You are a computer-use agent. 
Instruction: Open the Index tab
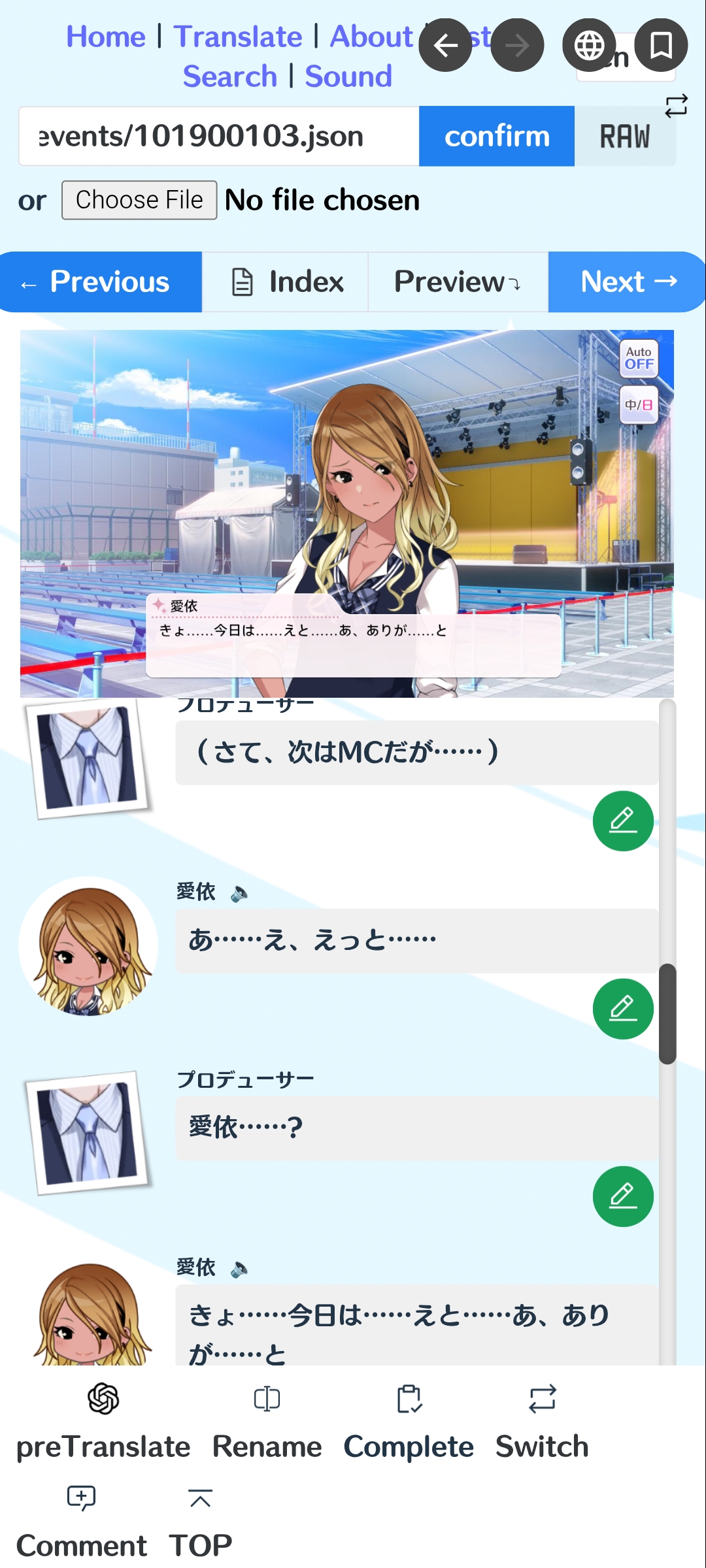pos(285,282)
